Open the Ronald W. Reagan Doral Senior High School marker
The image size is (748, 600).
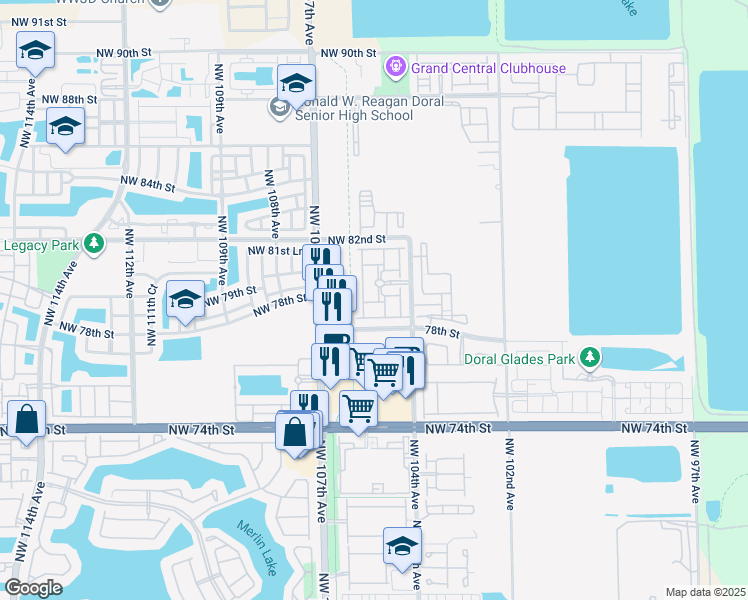[x=296, y=85]
